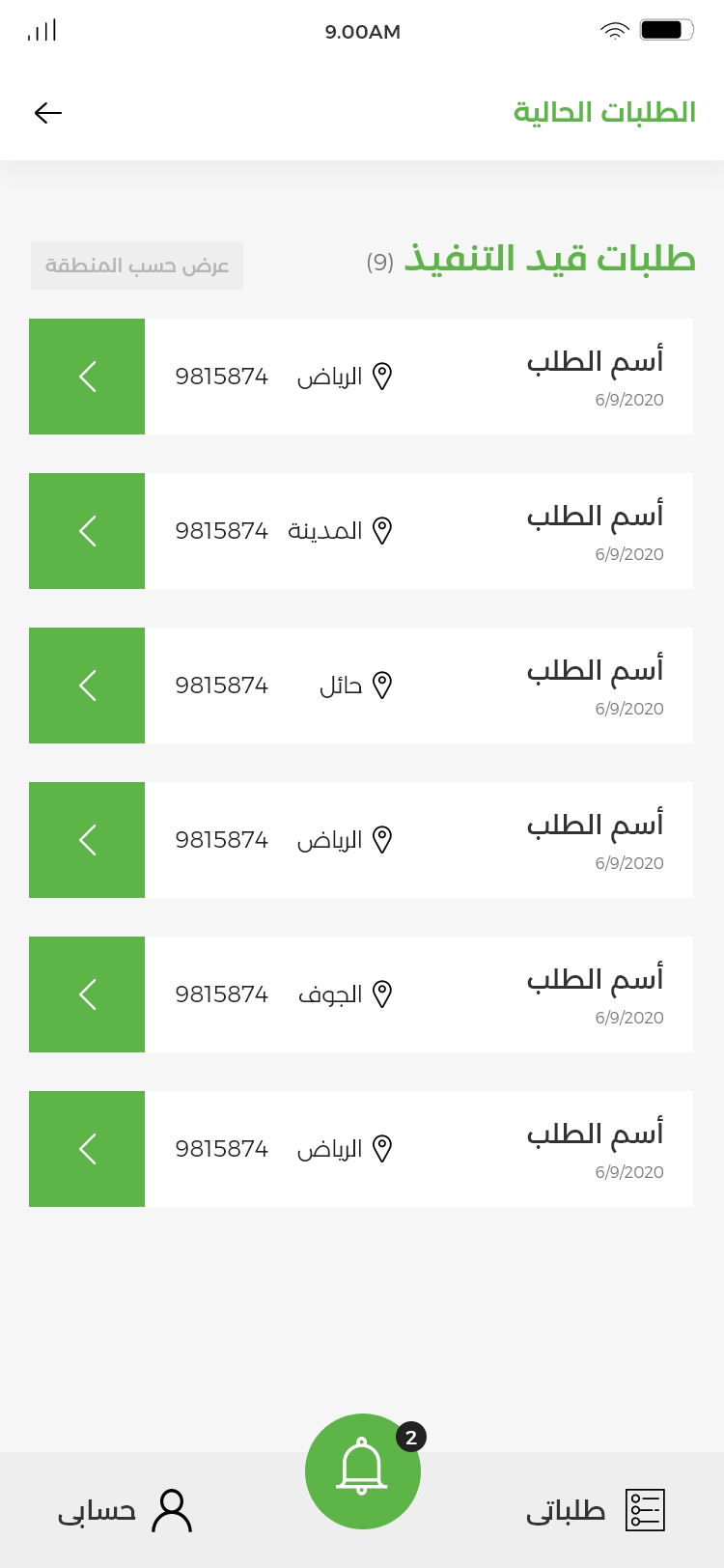Tap the back arrow to return

tap(46, 113)
